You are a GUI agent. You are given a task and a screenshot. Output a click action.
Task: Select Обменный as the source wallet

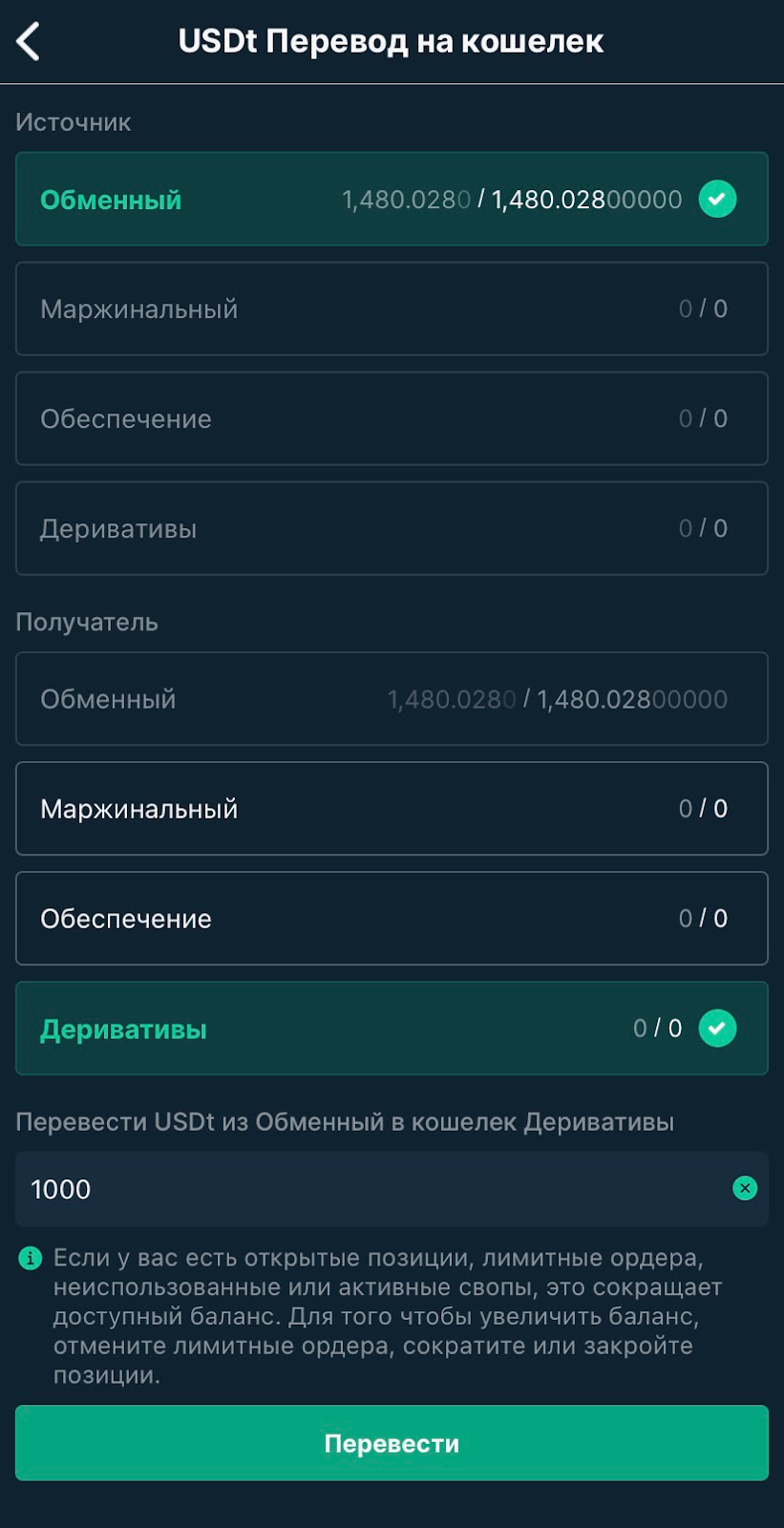point(392,200)
